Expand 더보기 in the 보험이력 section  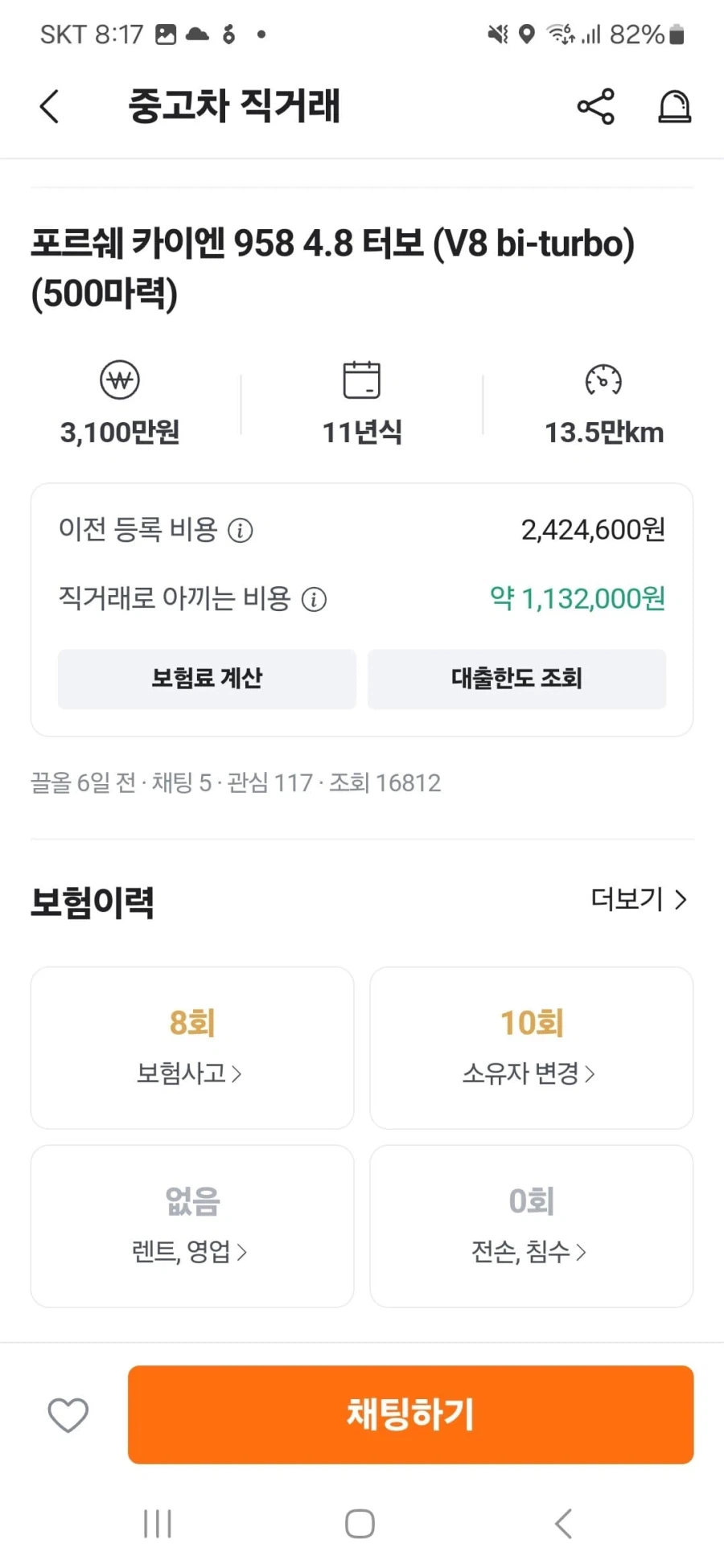(638, 900)
